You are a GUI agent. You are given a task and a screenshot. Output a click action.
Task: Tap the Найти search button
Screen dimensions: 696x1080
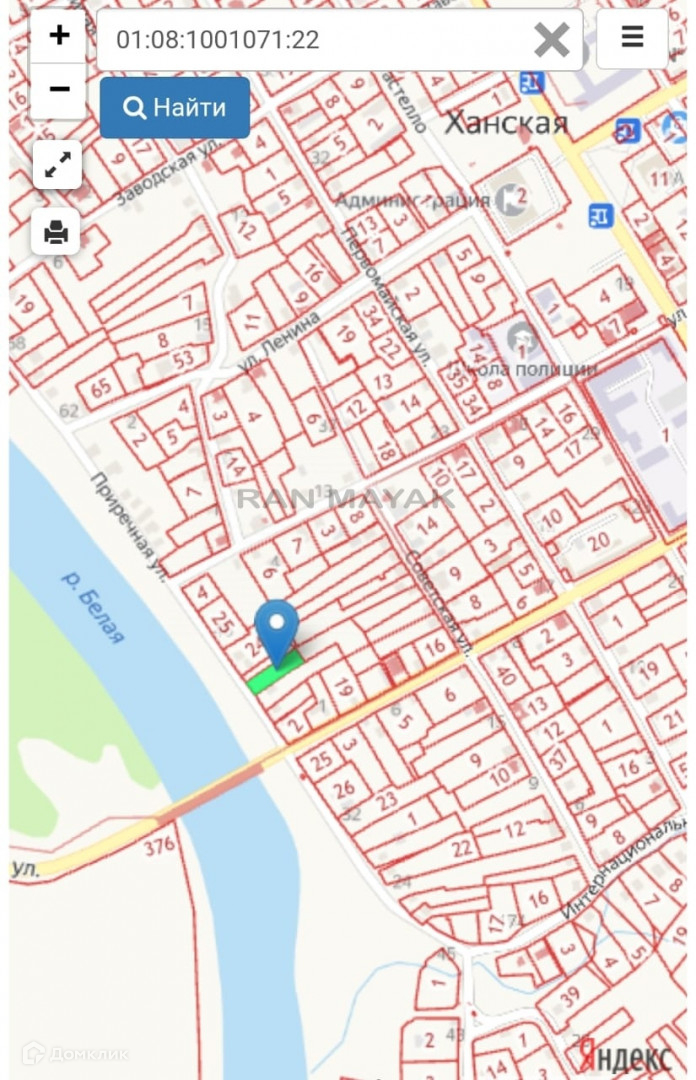coord(175,108)
